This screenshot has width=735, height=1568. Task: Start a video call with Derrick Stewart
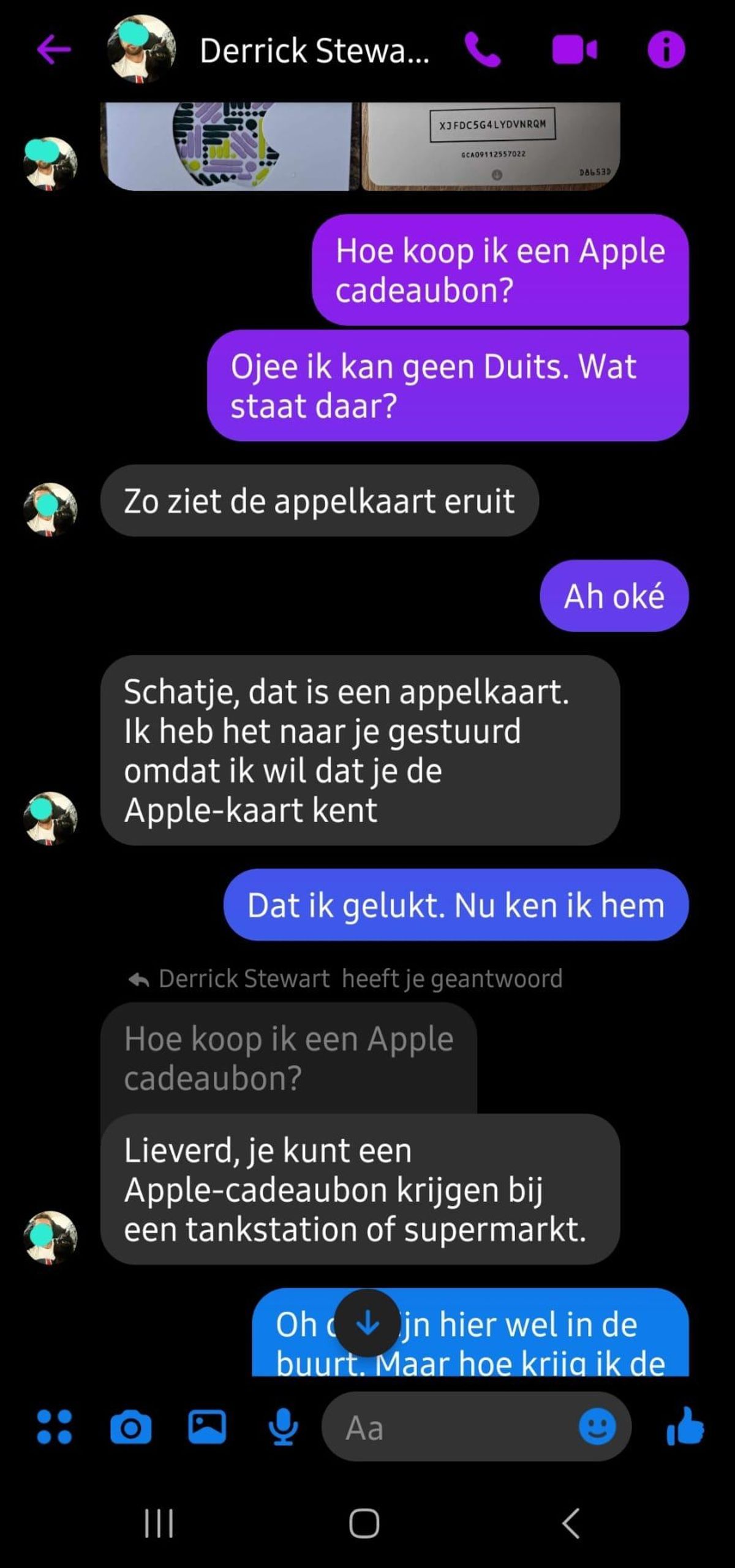point(574,50)
